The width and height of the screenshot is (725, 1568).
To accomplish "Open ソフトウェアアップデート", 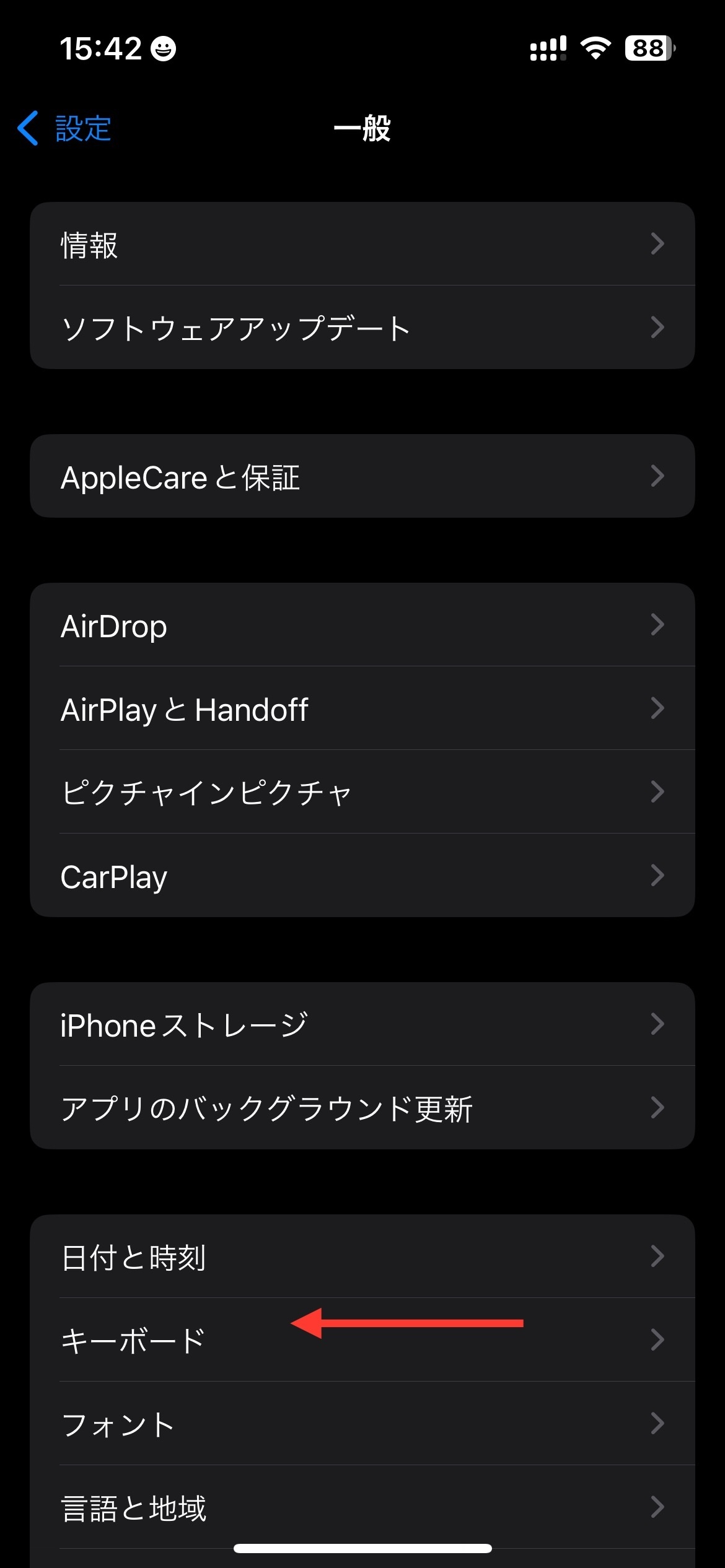I will click(362, 328).
